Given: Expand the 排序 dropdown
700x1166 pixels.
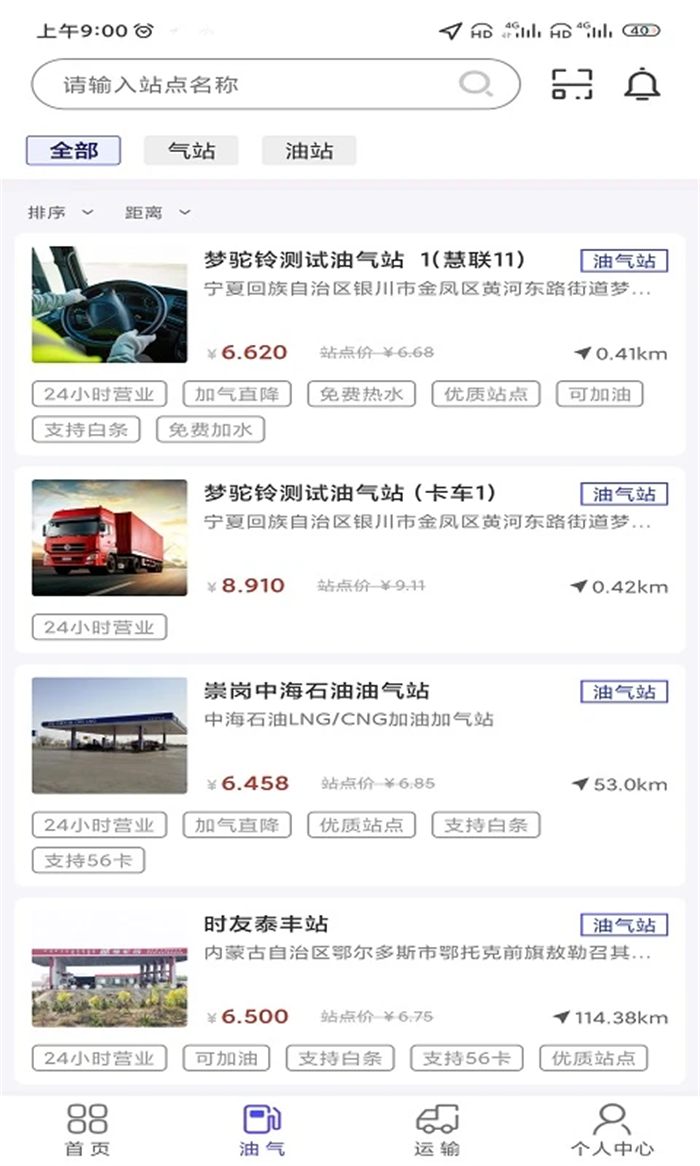Looking at the screenshot, I should tap(60, 212).
